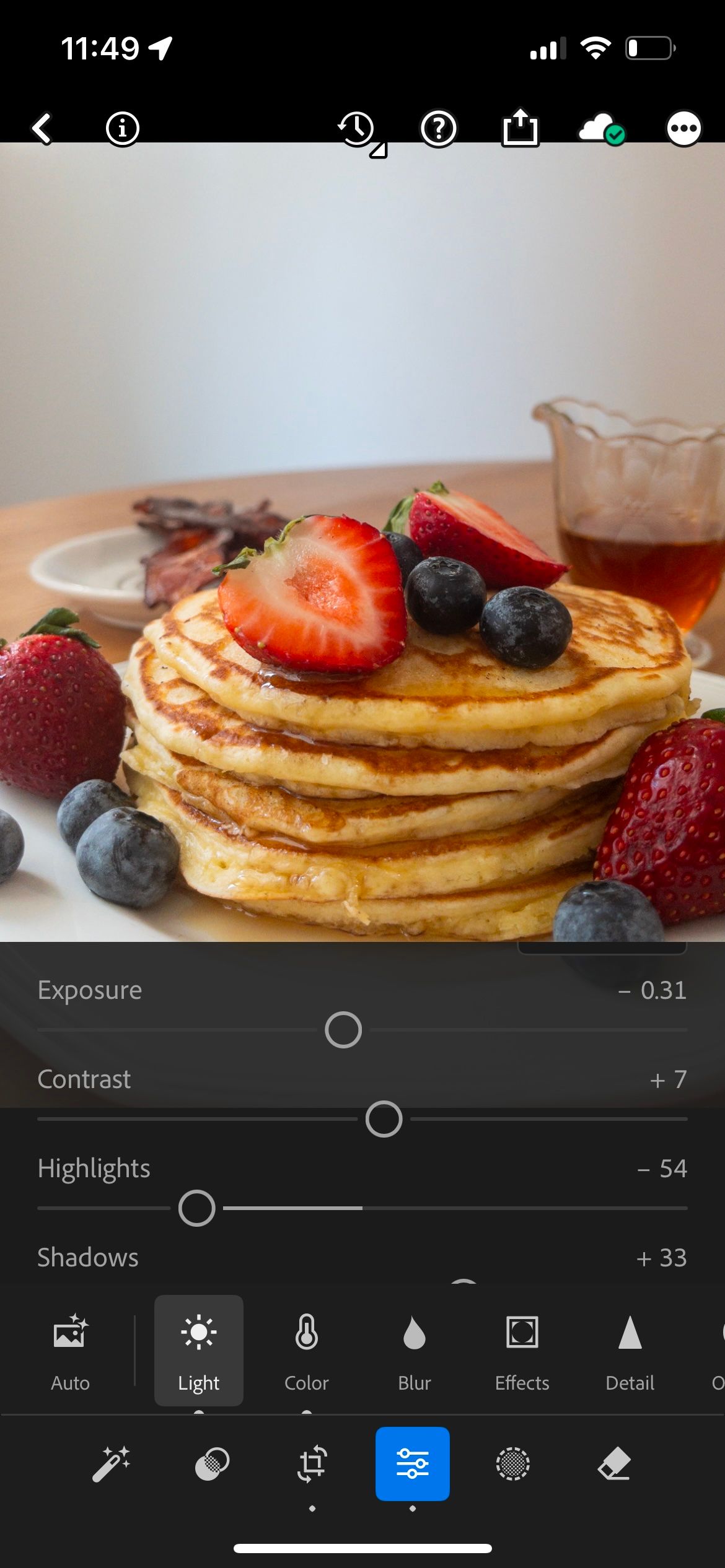
Task: Open the three-dot more options menu
Action: coord(683,129)
